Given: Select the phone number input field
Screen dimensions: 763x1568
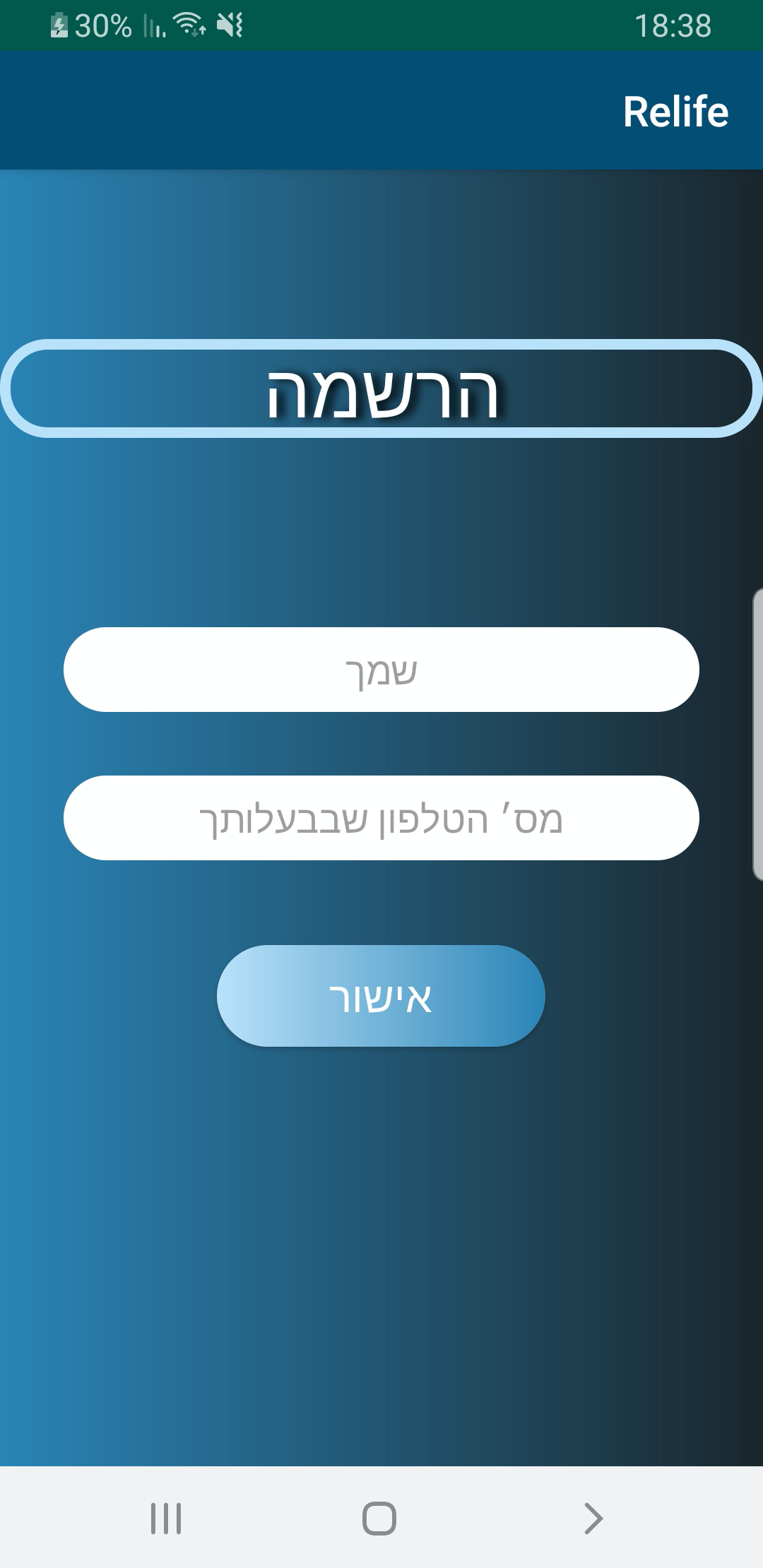Looking at the screenshot, I should (x=381, y=817).
